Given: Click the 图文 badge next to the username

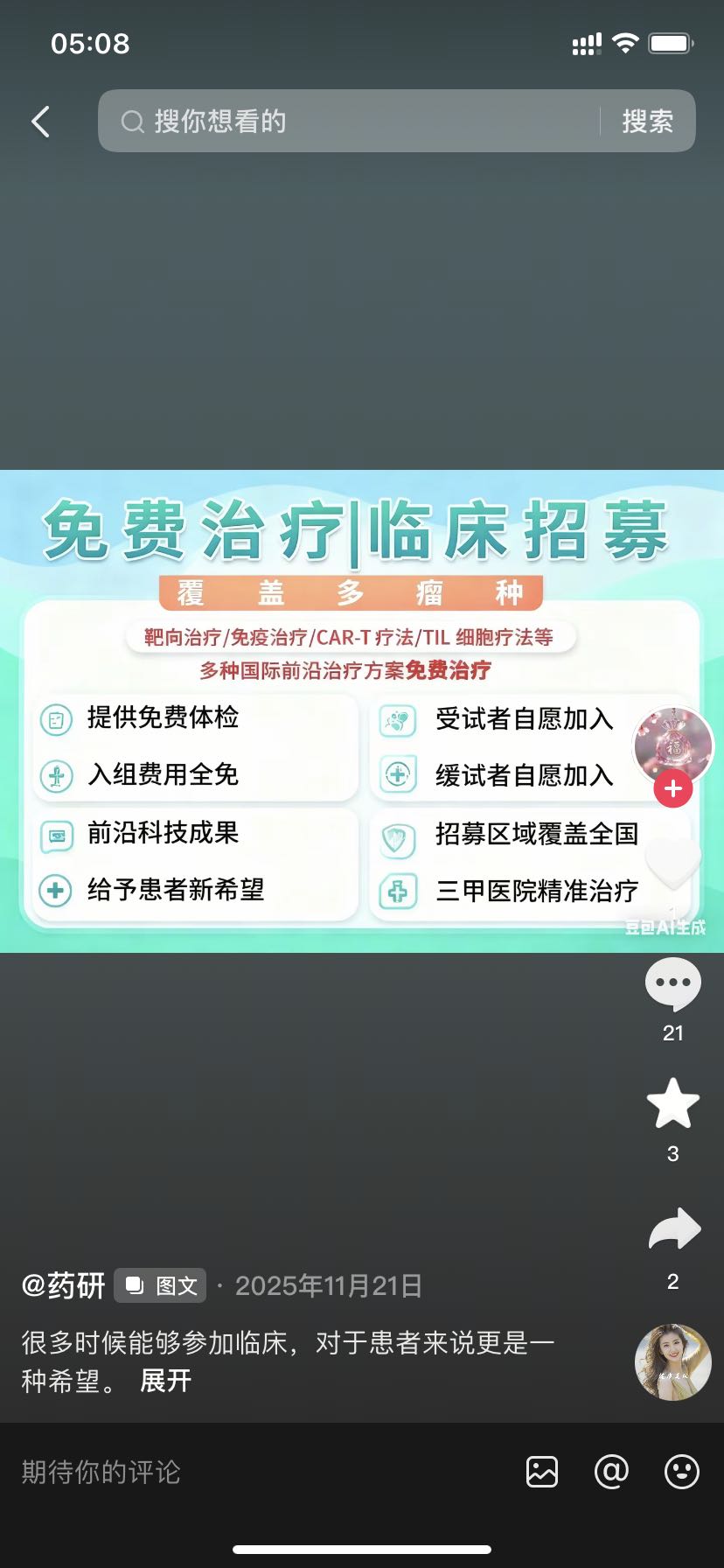Looking at the screenshot, I should point(159,1286).
